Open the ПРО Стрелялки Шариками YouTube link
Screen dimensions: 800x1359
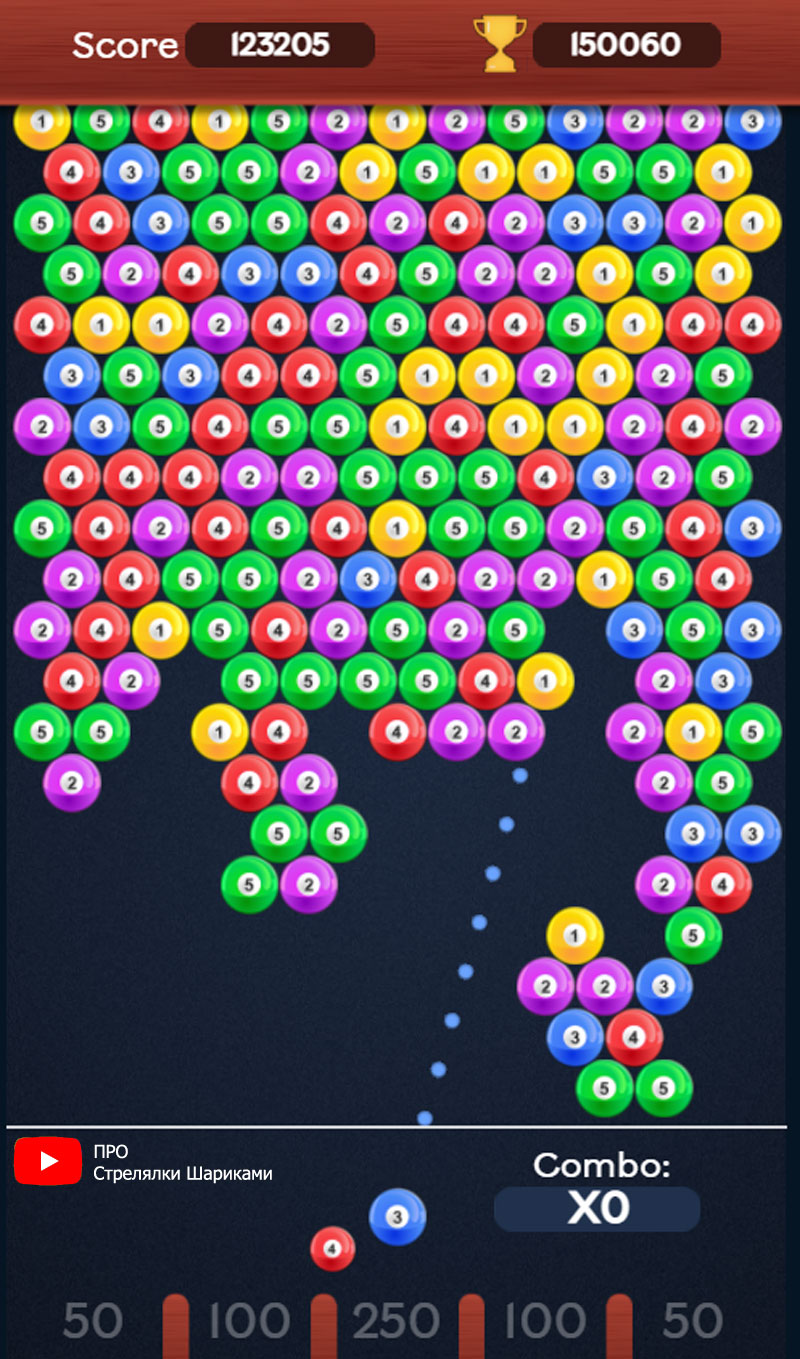point(143,1162)
